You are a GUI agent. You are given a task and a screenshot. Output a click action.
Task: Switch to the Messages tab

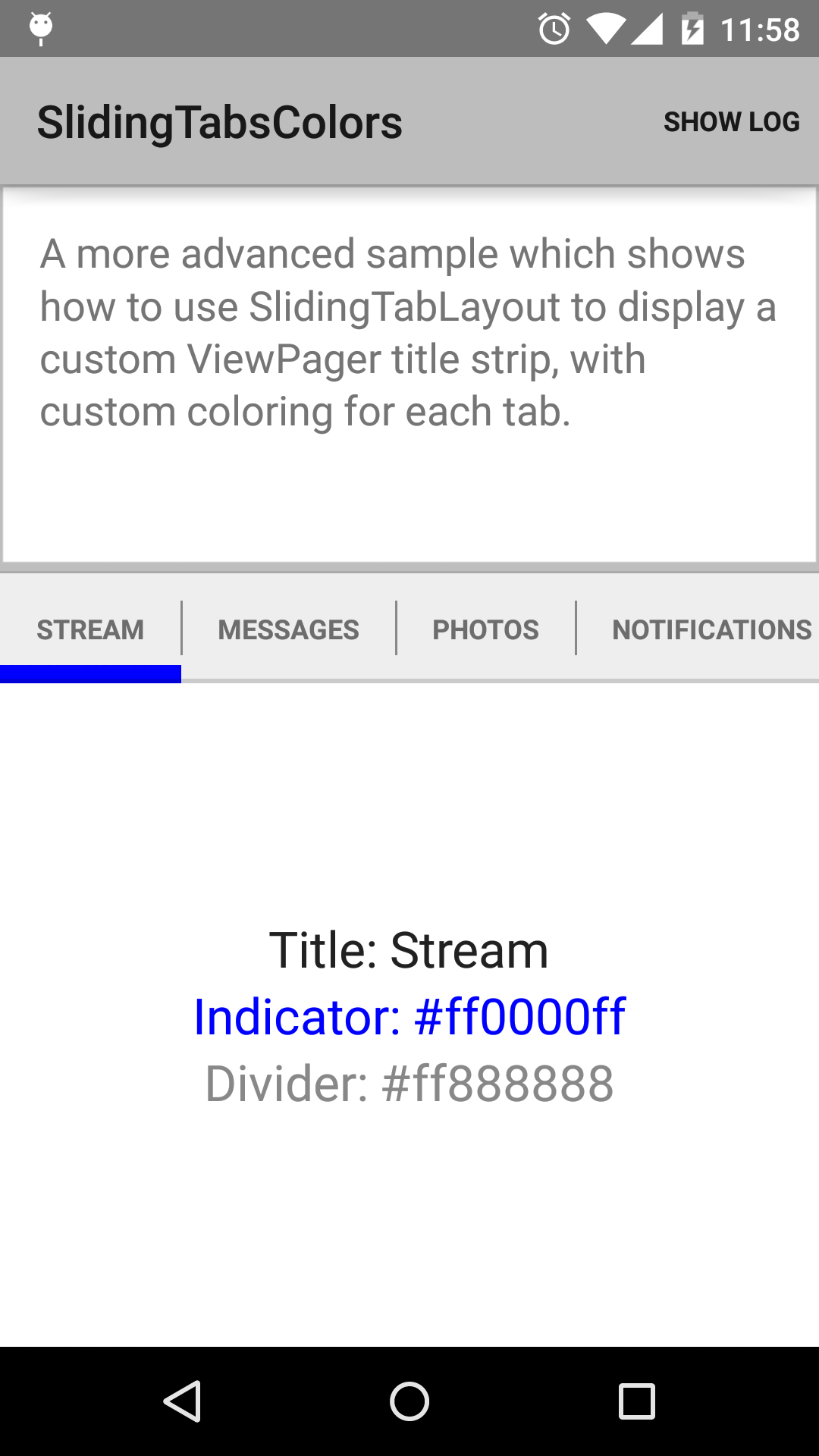tap(289, 629)
